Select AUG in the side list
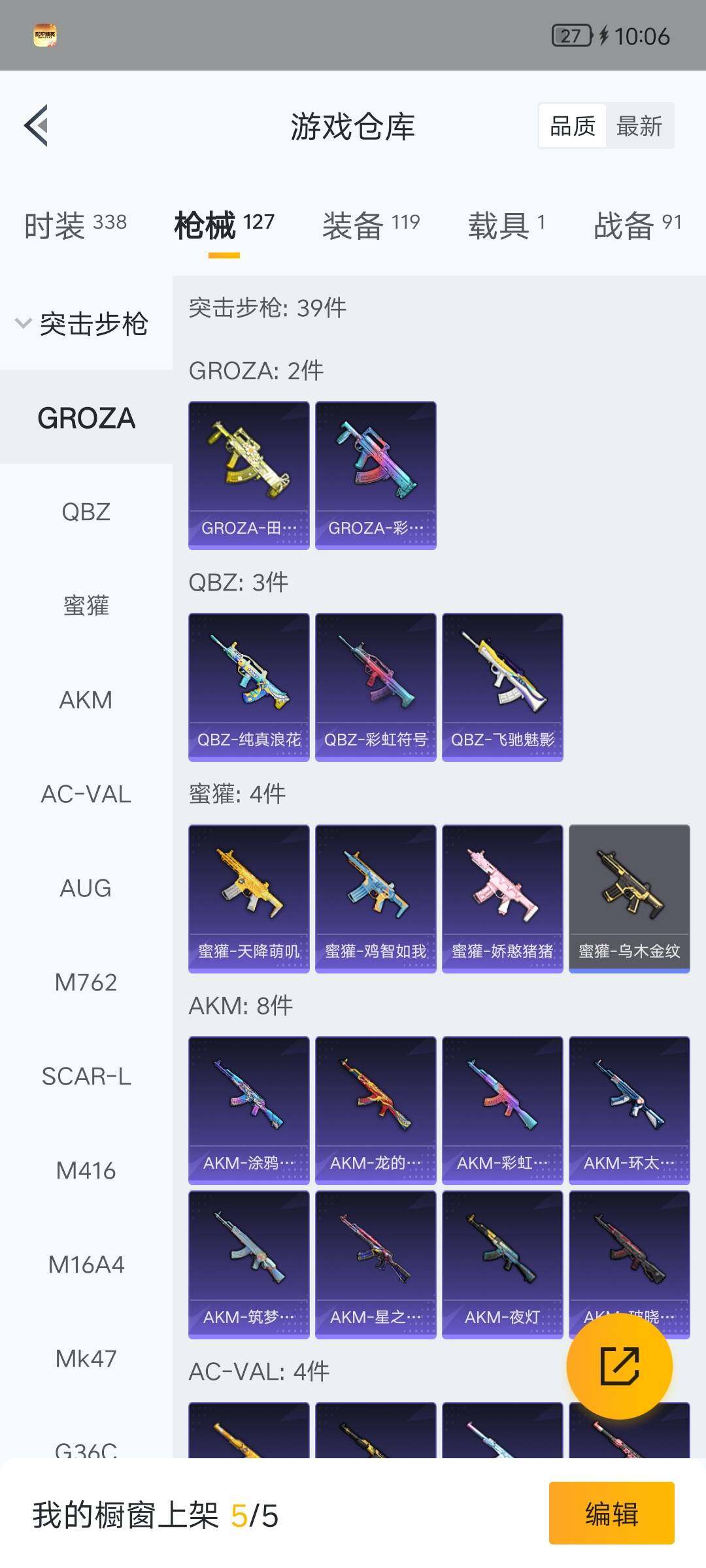Image resolution: width=706 pixels, height=1568 pixels. coord(86,888)
